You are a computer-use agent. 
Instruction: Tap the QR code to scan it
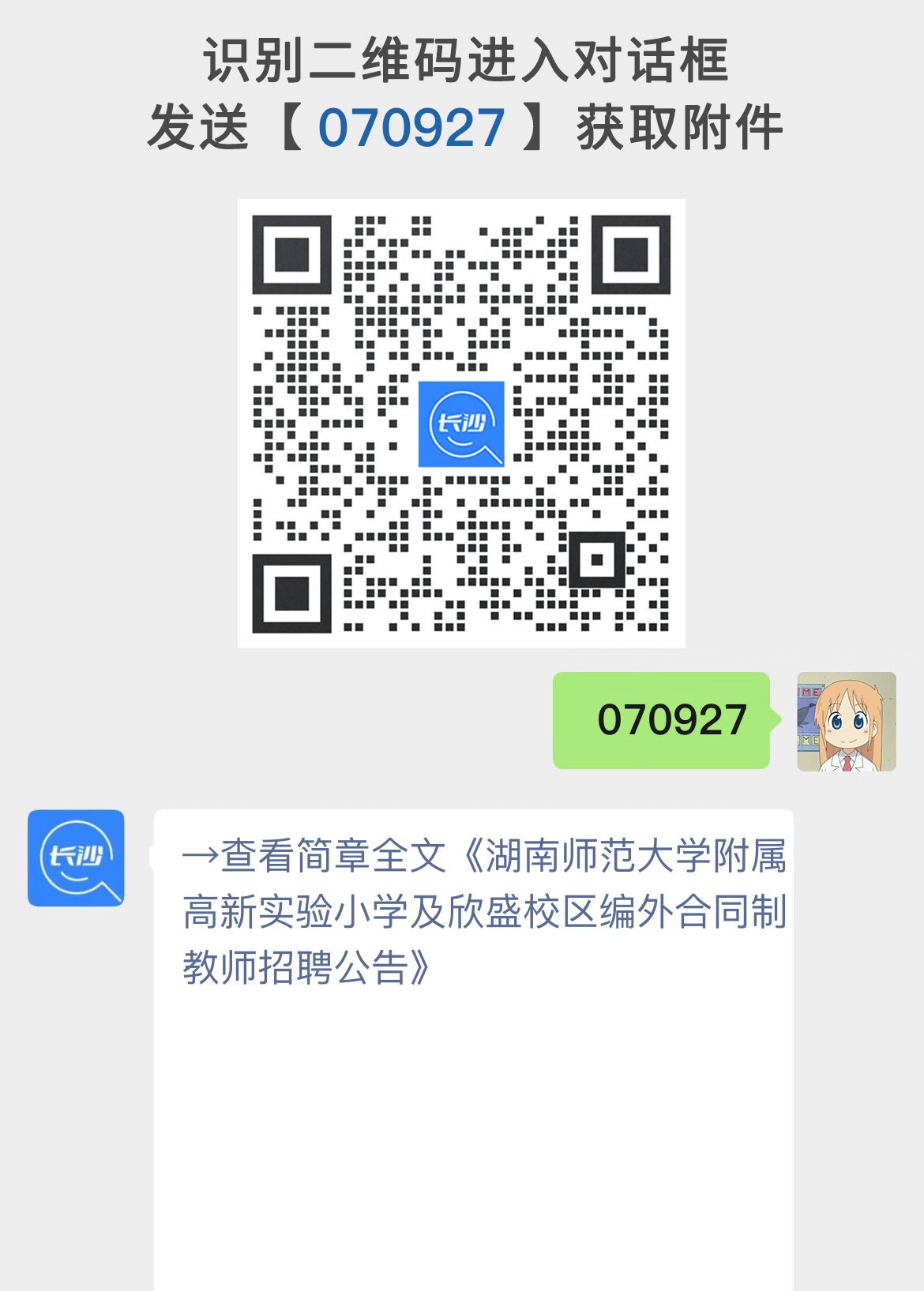[x=462, y=422]
